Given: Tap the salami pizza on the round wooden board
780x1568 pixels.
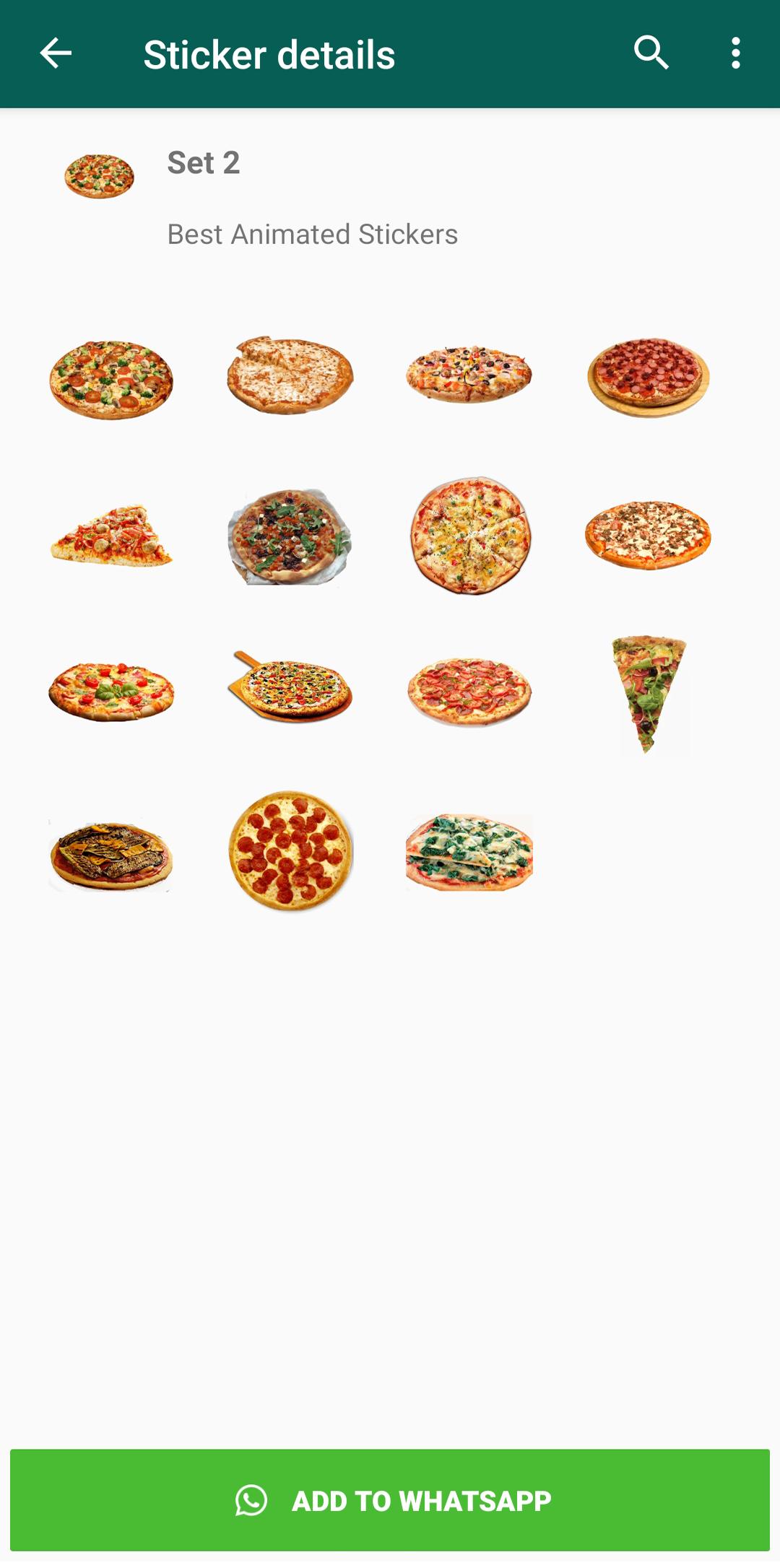Looking at the screenshot, I should tap(648, 377).
